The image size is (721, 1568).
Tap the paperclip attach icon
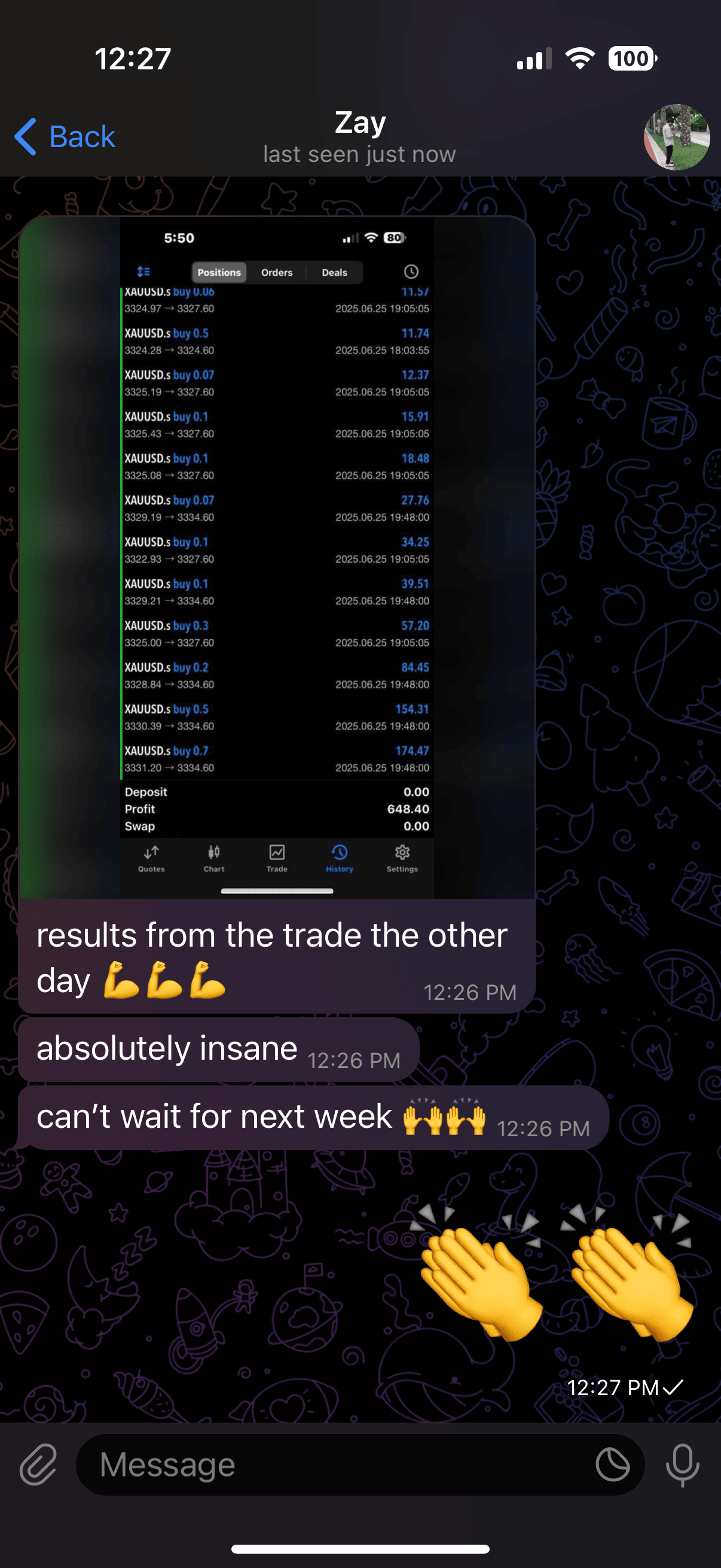[x=38, y=1465]
